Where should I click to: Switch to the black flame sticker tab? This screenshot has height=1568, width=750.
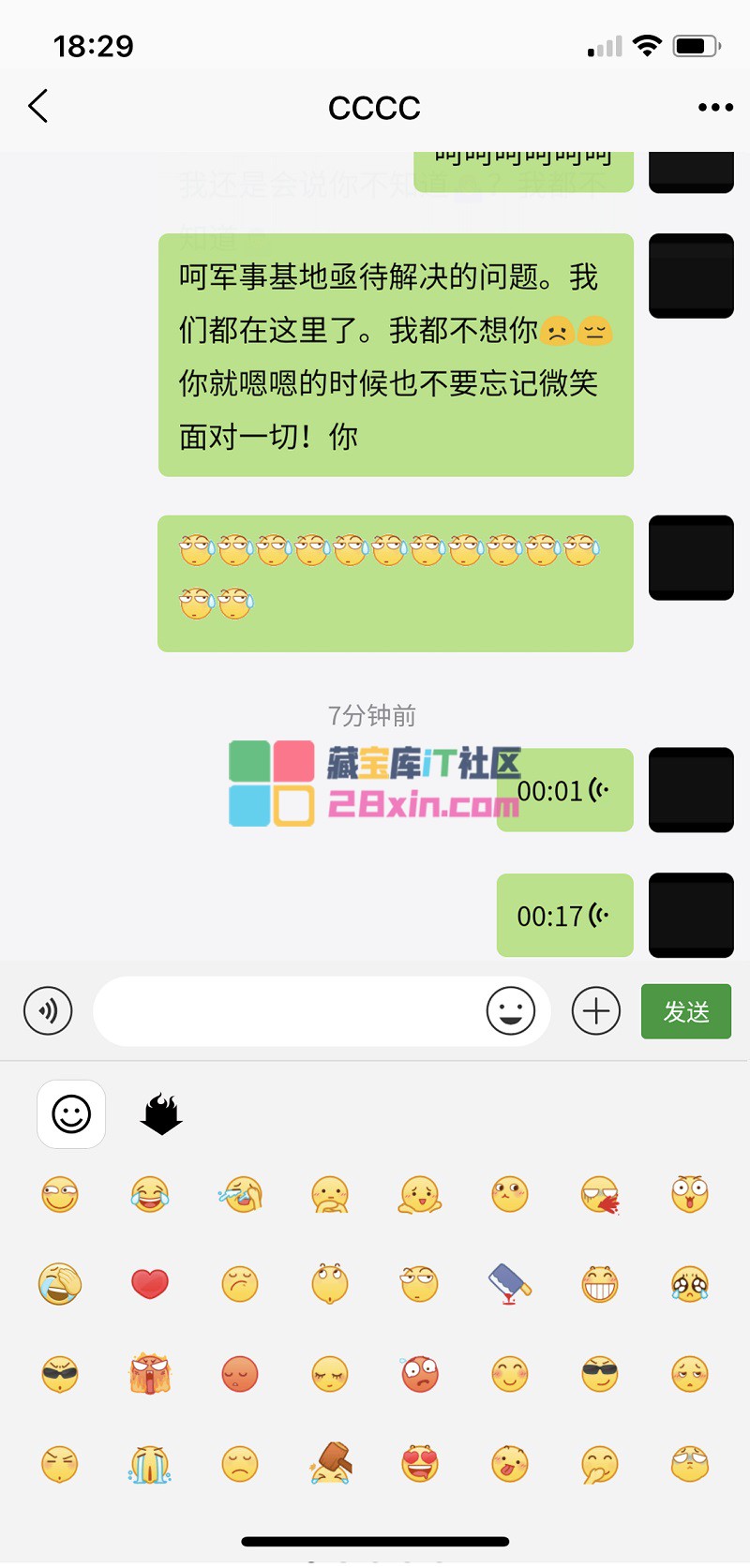point(161,1114)
